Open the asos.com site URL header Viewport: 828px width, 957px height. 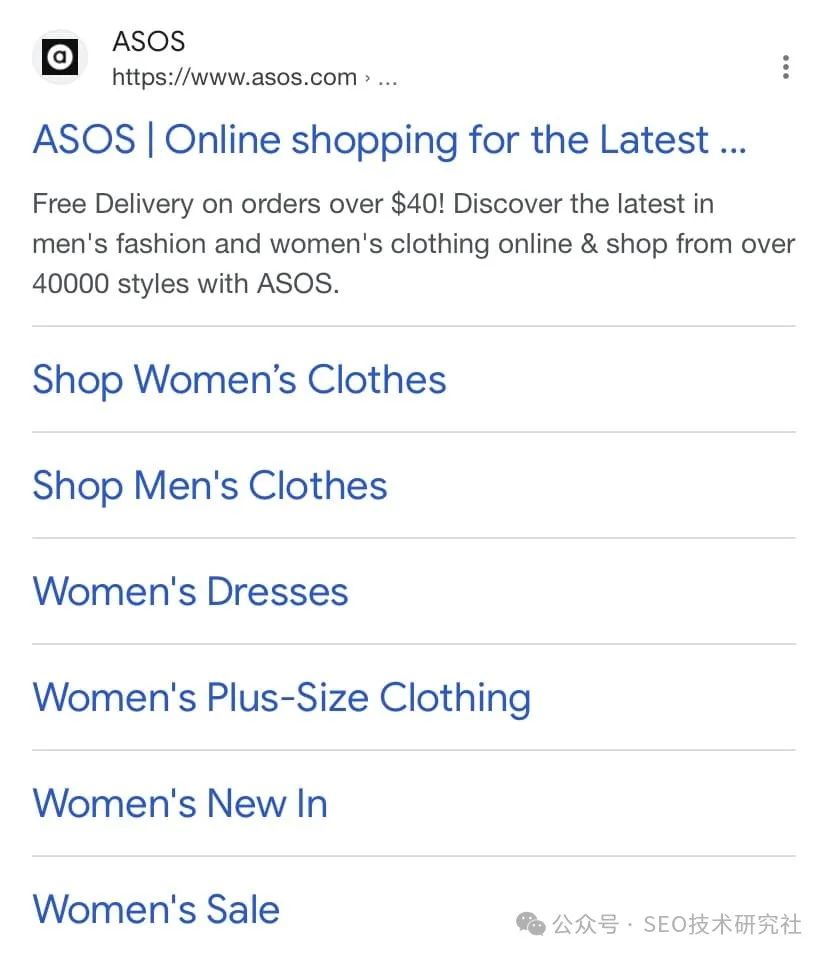point(234,77)
